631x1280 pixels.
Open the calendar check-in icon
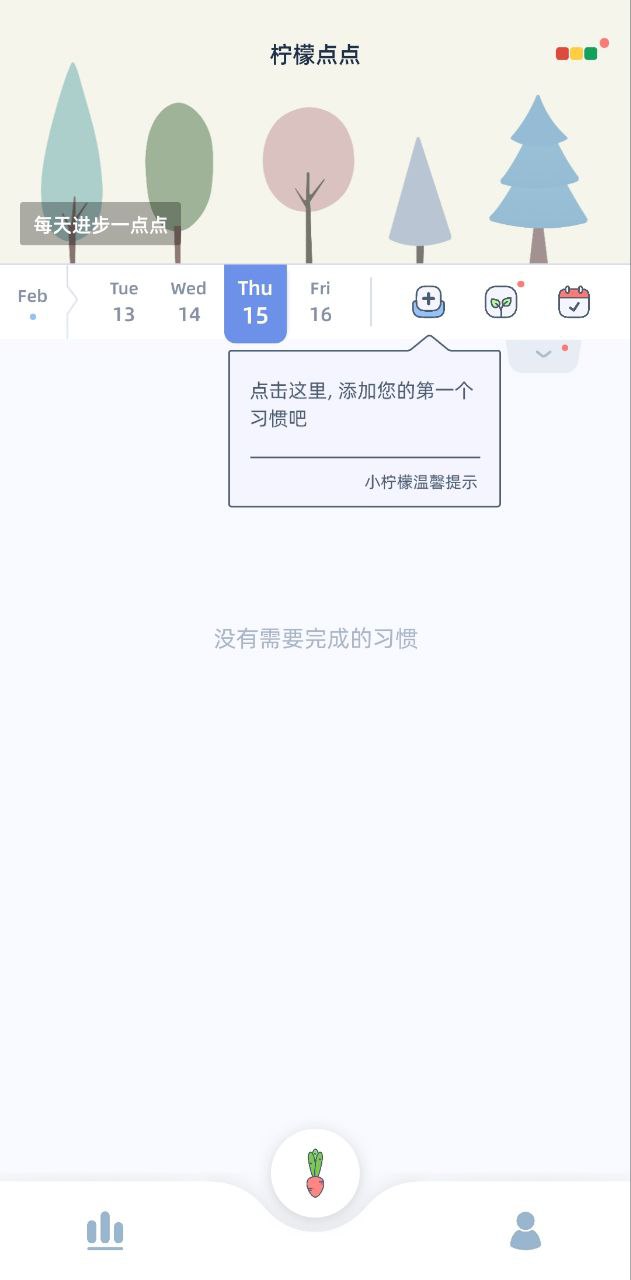574,301
